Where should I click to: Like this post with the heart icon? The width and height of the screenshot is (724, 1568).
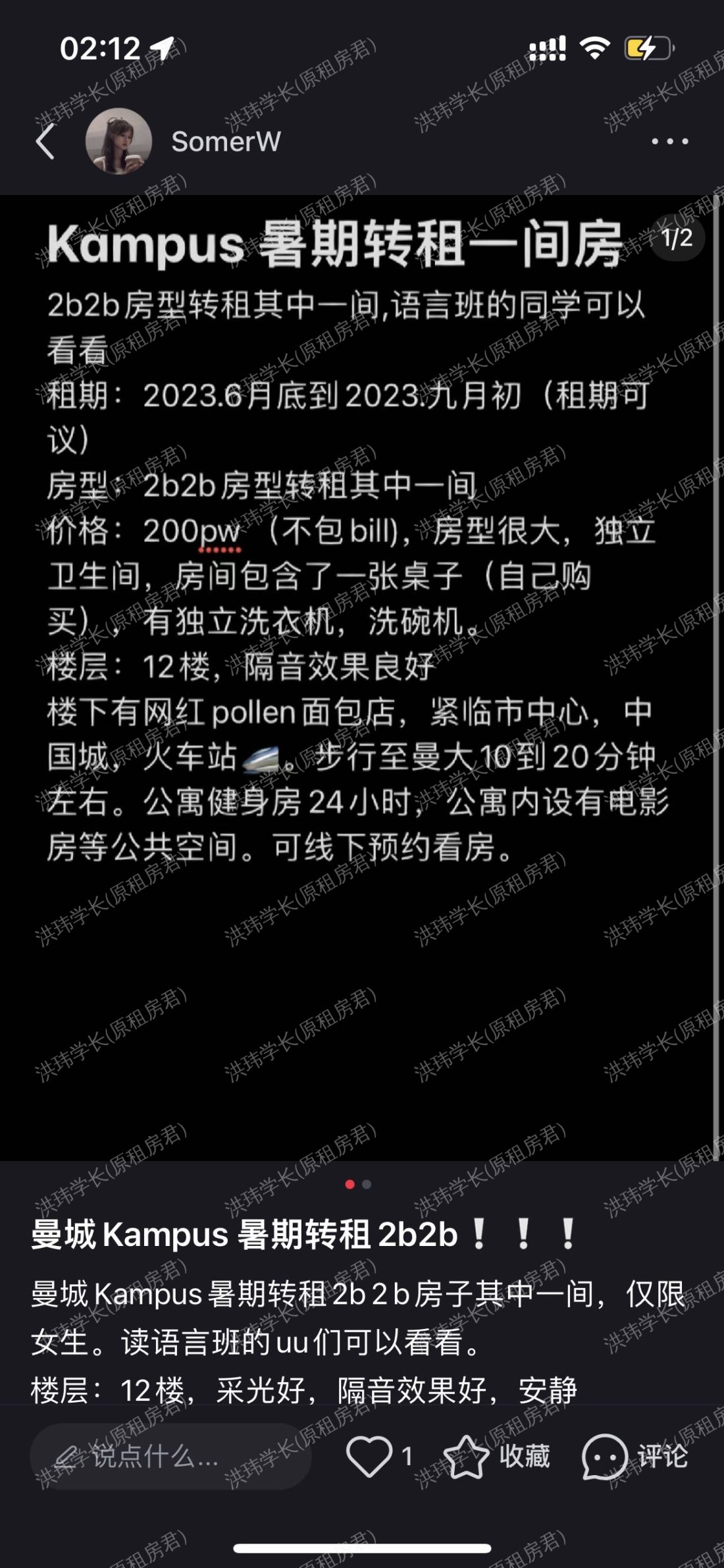pos(369,1456)
